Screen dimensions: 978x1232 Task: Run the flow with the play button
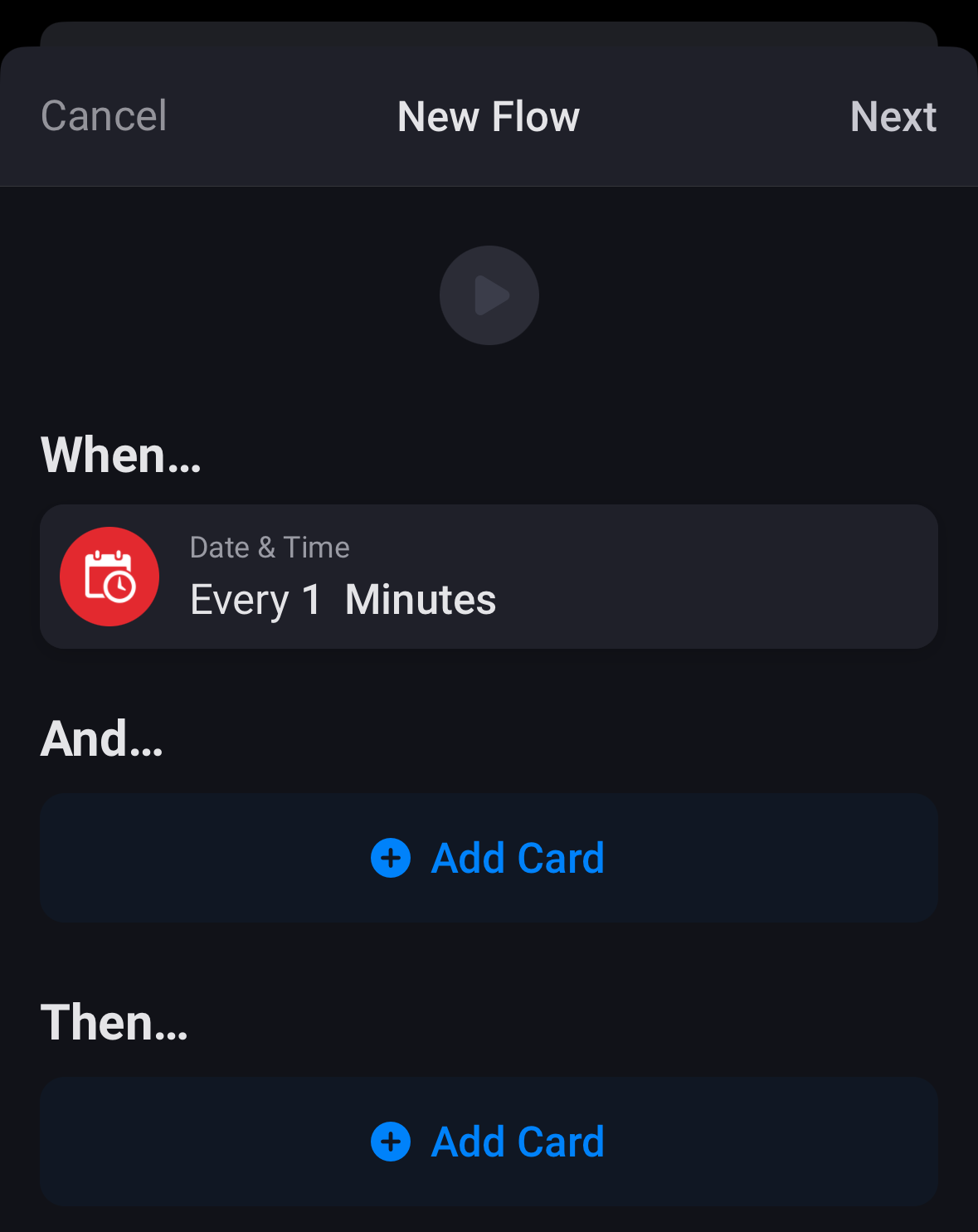489,295
